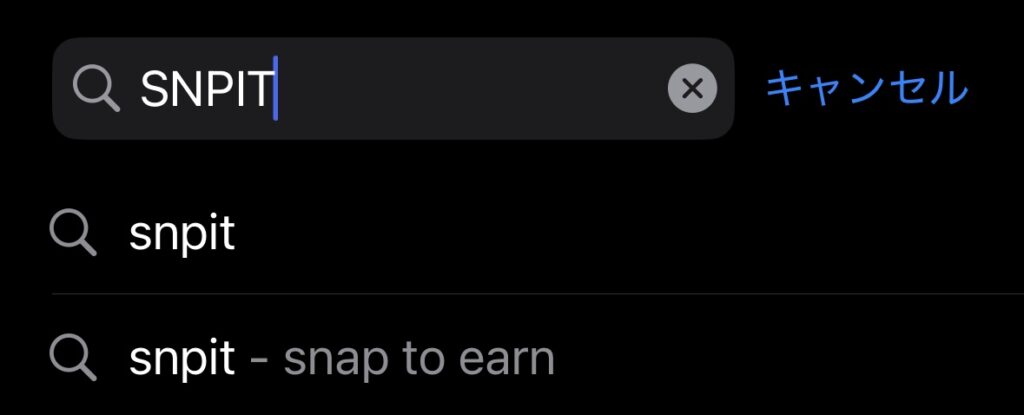Viewport: 1024px width, 415px height.
Task: Choose the "snpit - snap to earn" suggestion
Action: [x=341, y=358]
